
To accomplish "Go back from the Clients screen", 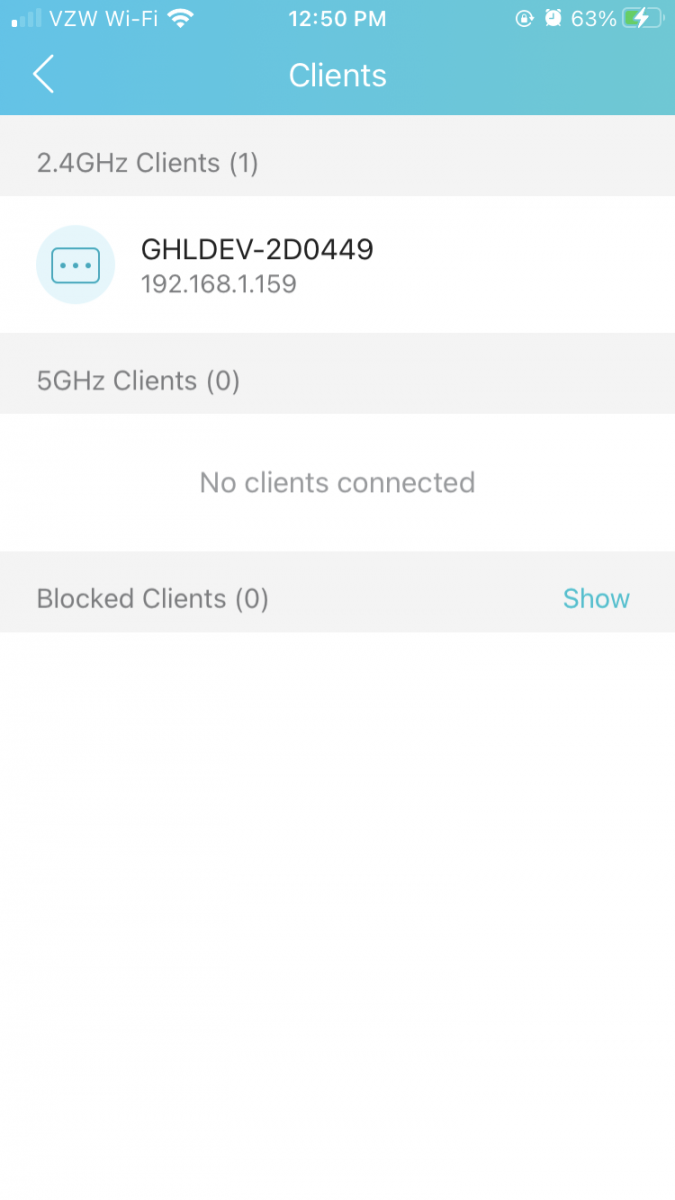I will tap(43, 75).
